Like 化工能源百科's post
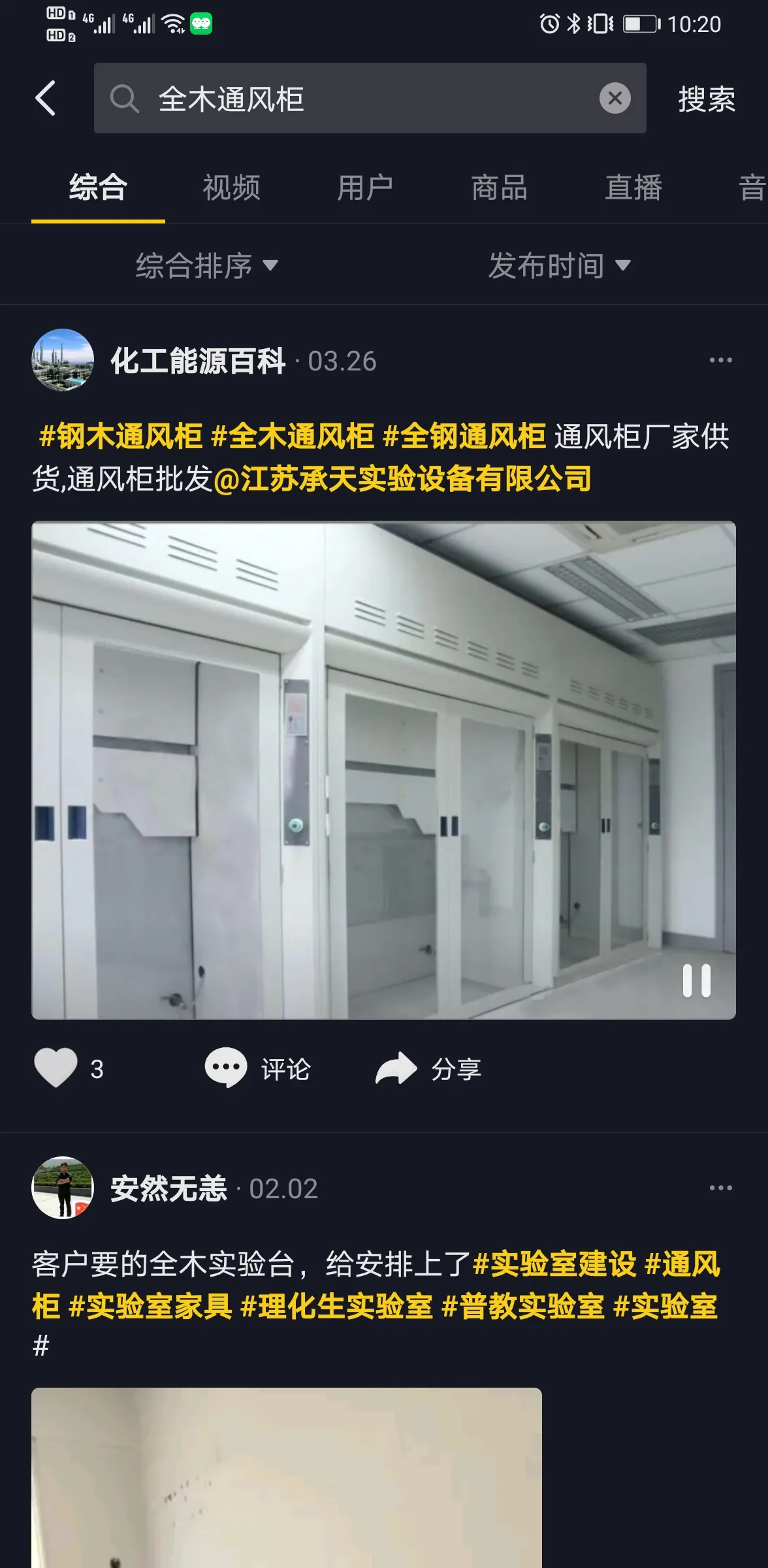768x1568 pixels. 56,1068
